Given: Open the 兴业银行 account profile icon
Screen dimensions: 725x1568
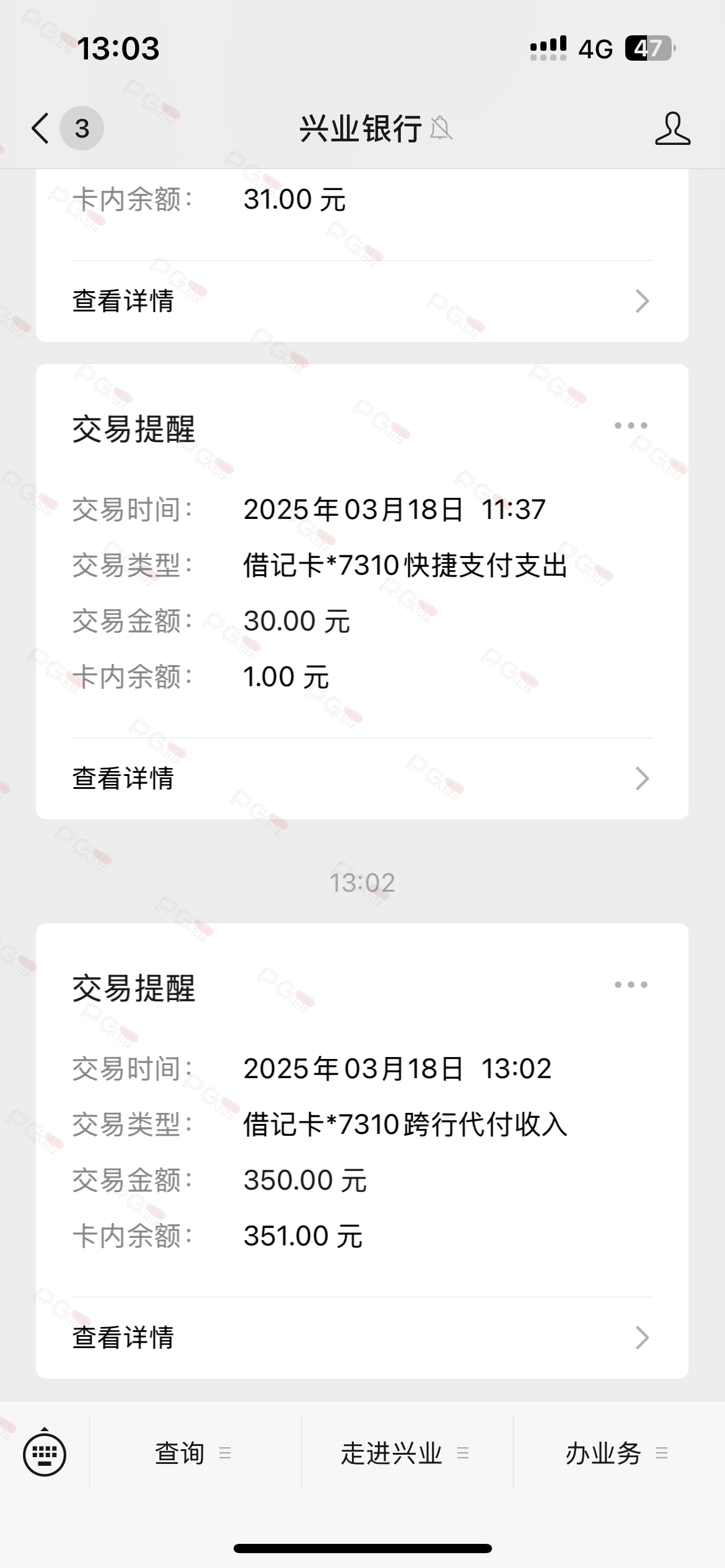Looking at the screenshot, I should point(672,128).
